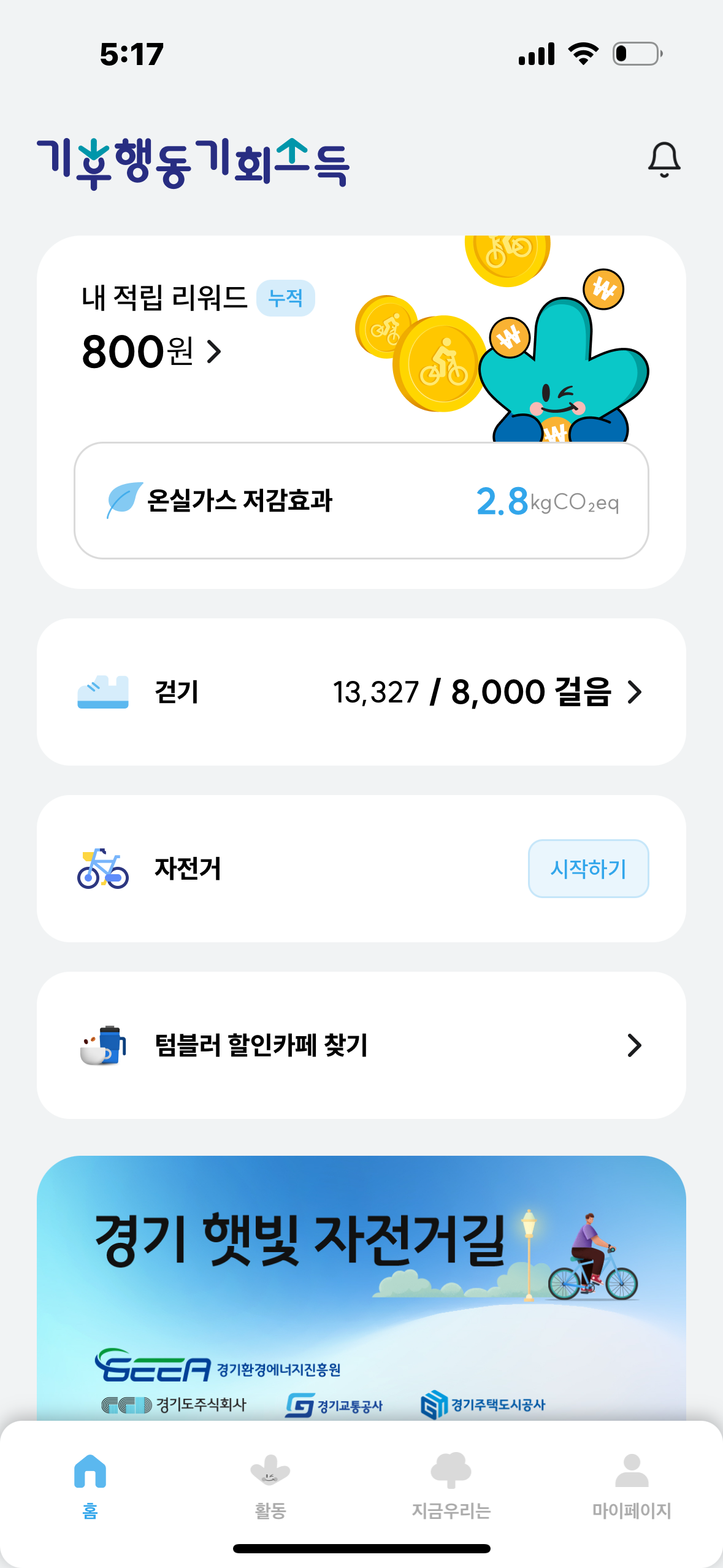Switch to the 활동 tab

(x=270, y=1483)
